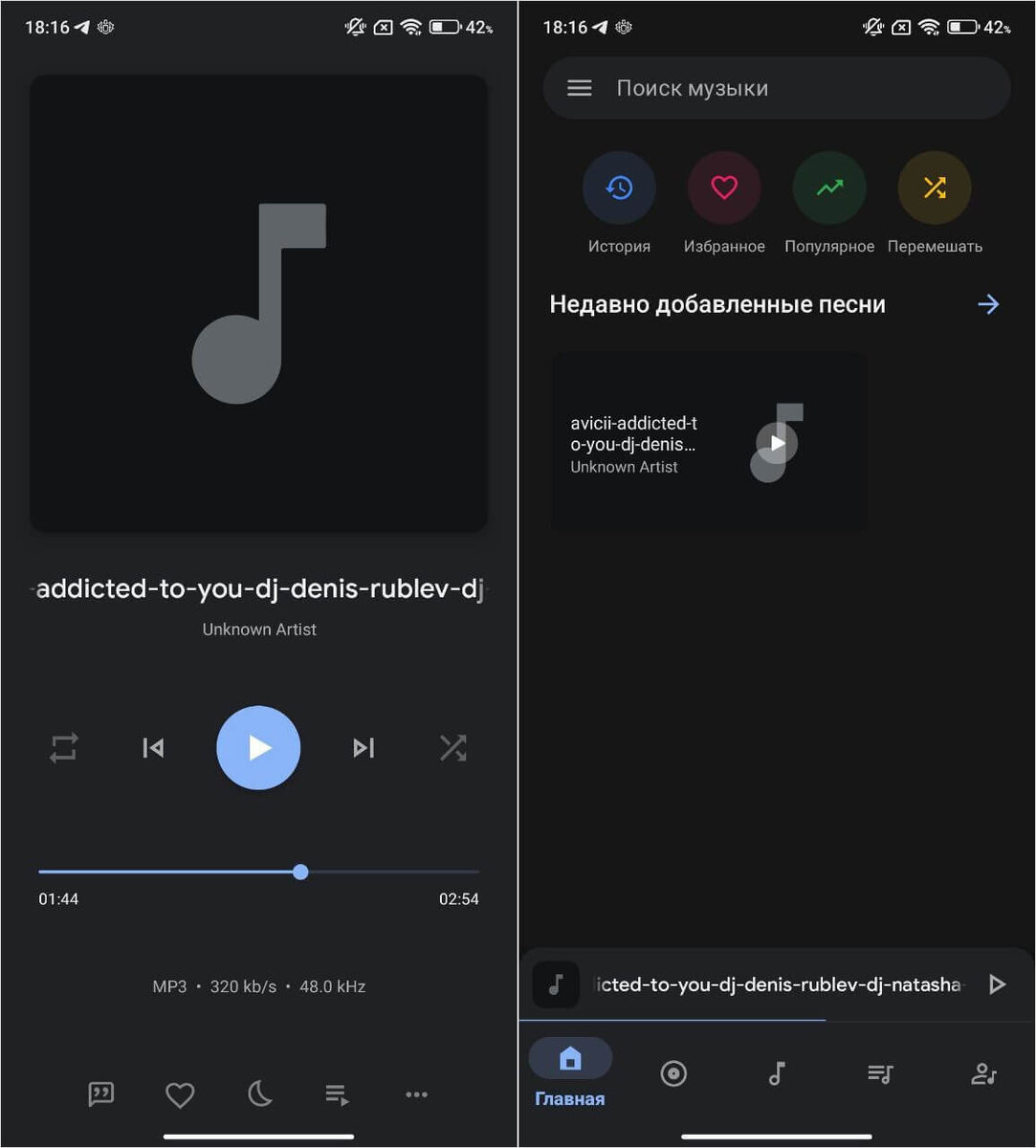Open the three-dot more options in the player
1036x1148 pixels.
pyautogui.click(x=416, y=1094)
